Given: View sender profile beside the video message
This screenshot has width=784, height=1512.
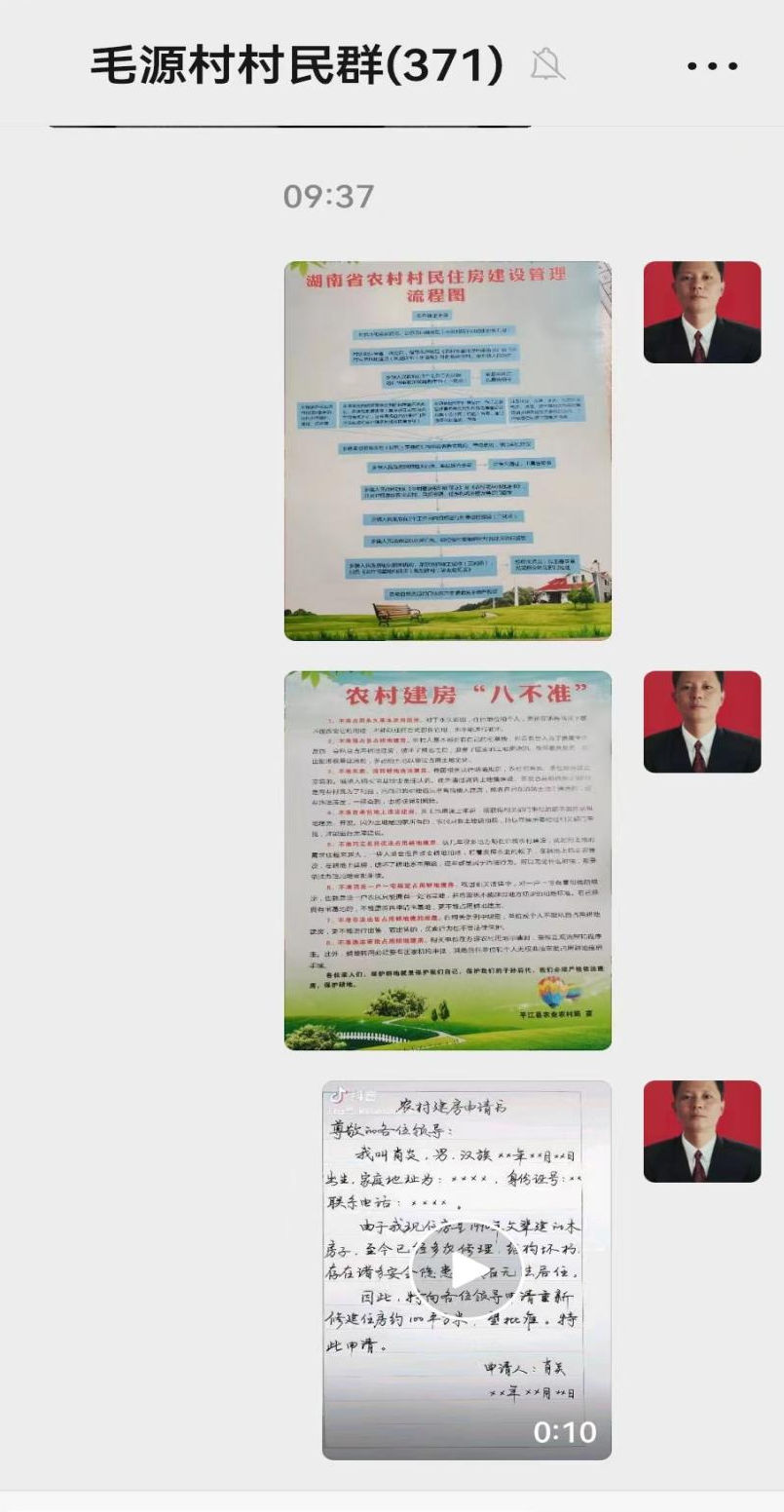Looking at the screenshot, I should tap(701, 1131).
